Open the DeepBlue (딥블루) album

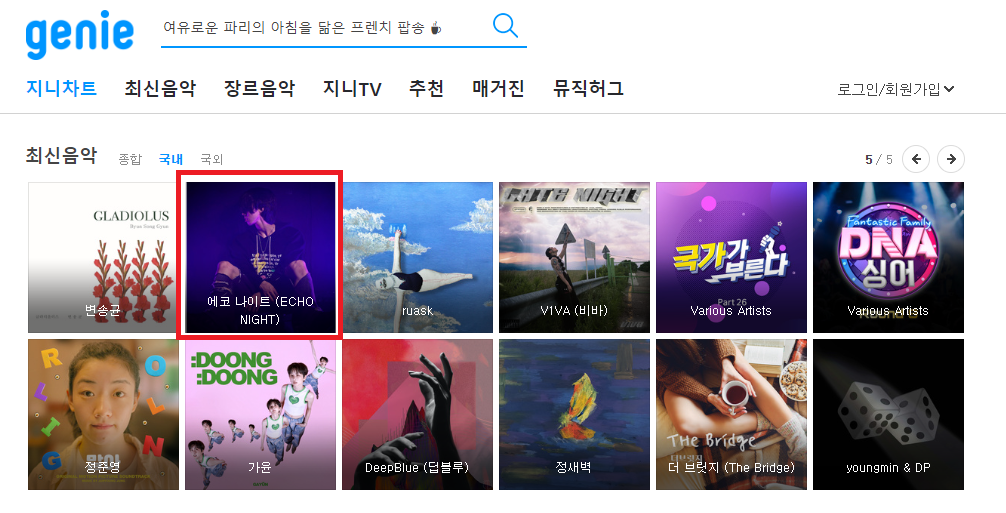click(417, 414)
